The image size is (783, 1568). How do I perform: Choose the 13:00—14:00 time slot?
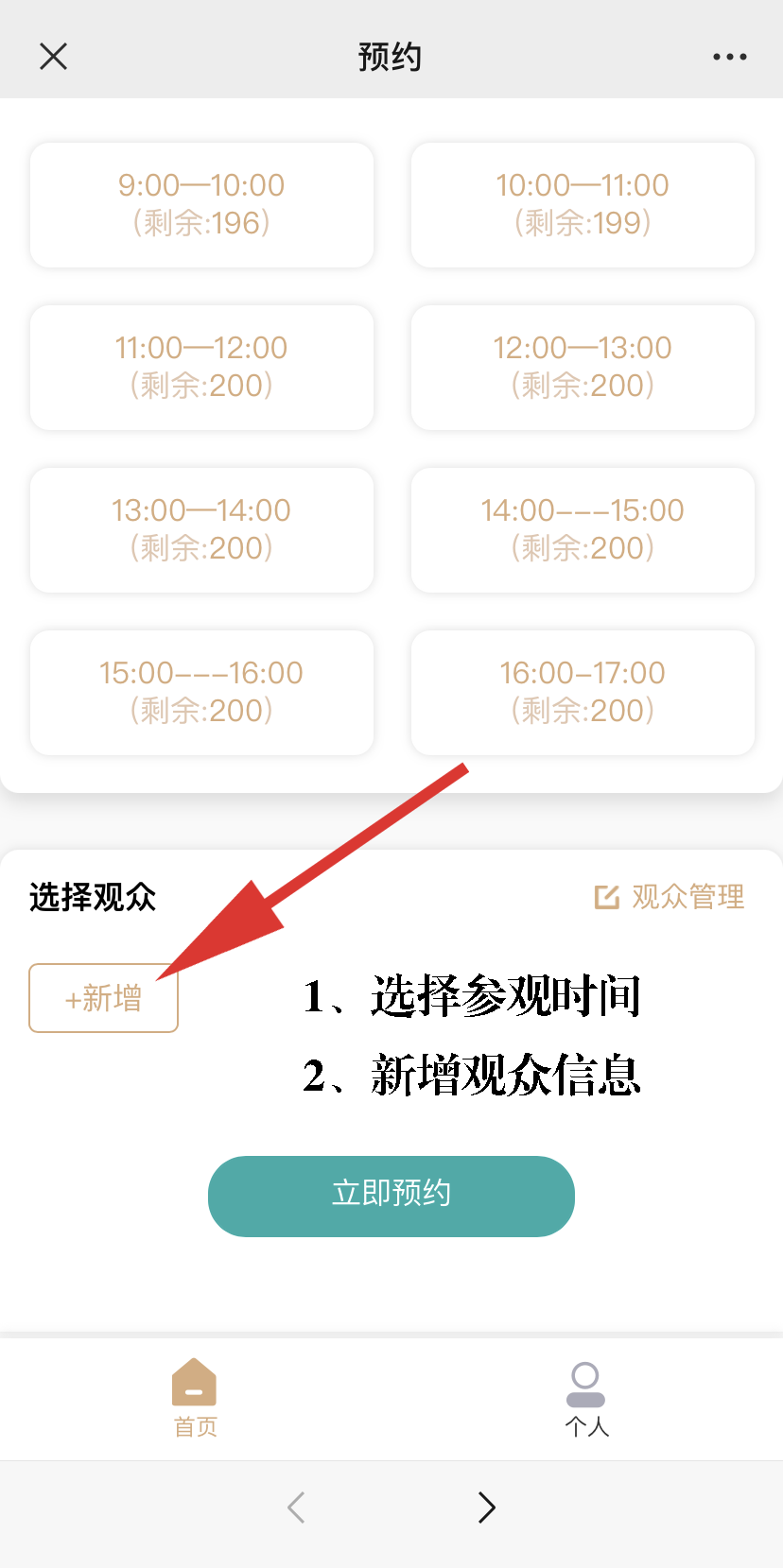tap(201, 529)
